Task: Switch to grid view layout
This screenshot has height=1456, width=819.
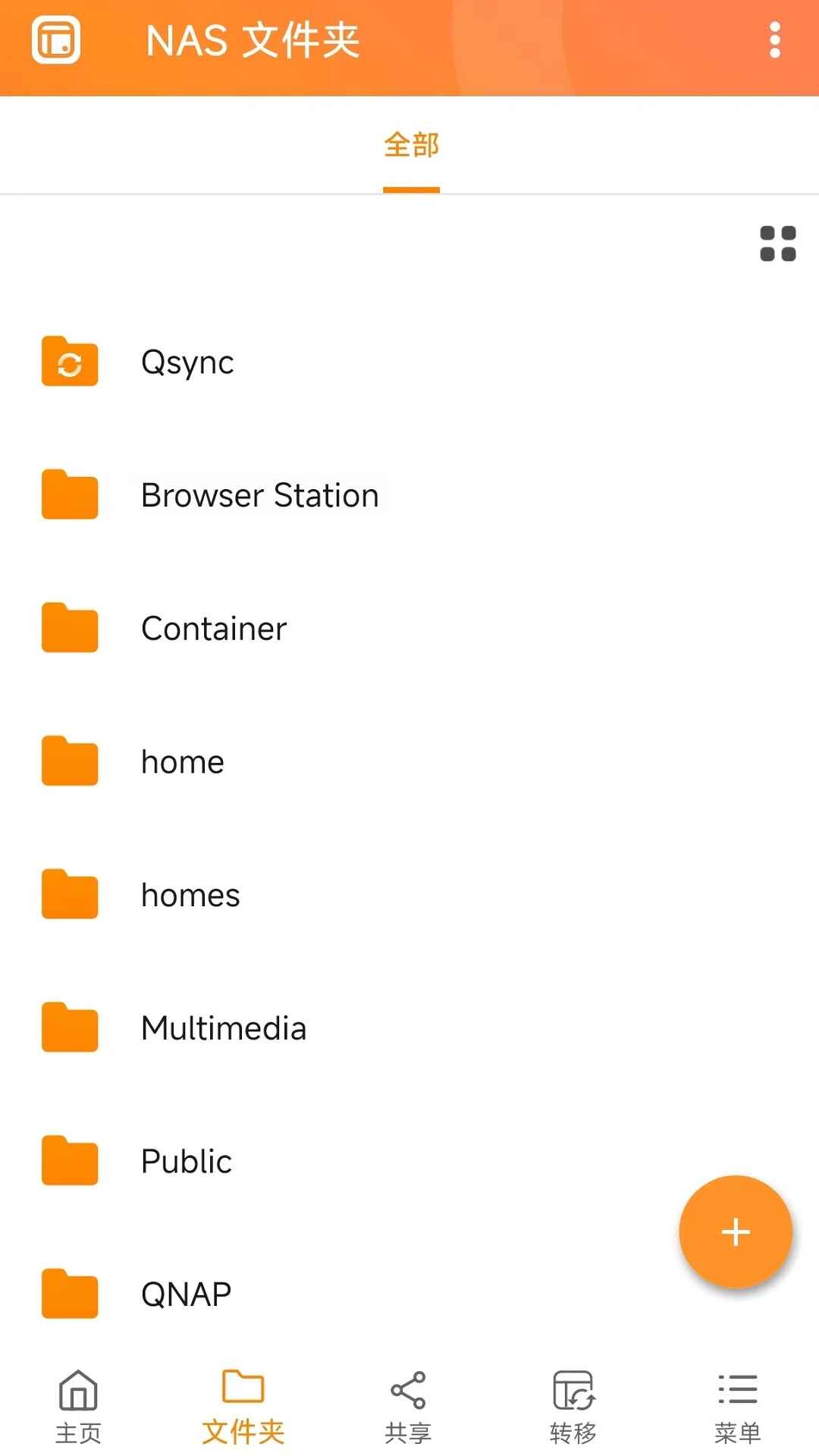Action: 777,244
